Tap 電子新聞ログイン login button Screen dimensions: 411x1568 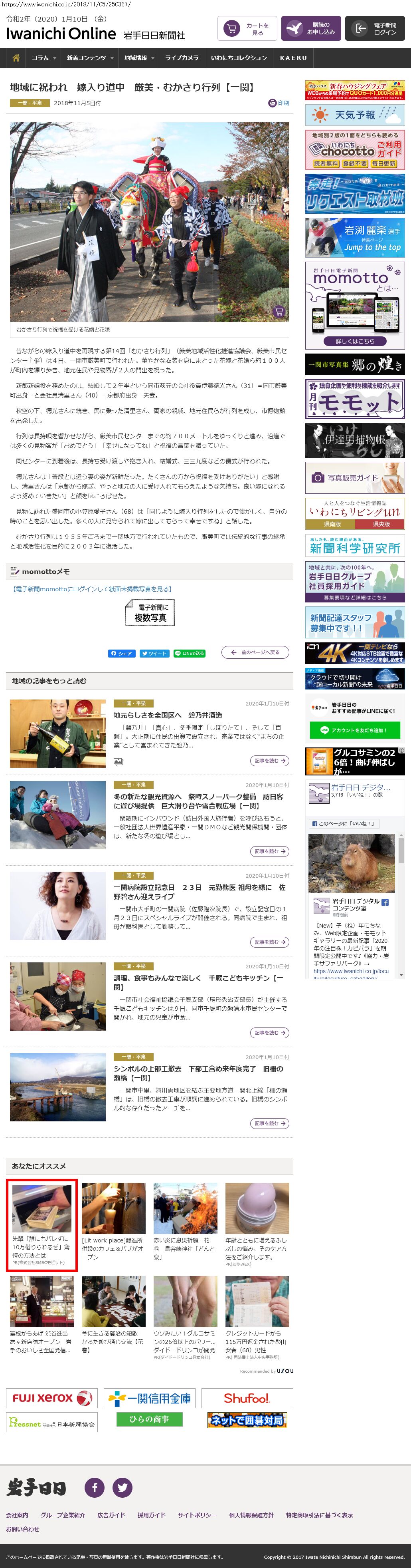(375, 29)
